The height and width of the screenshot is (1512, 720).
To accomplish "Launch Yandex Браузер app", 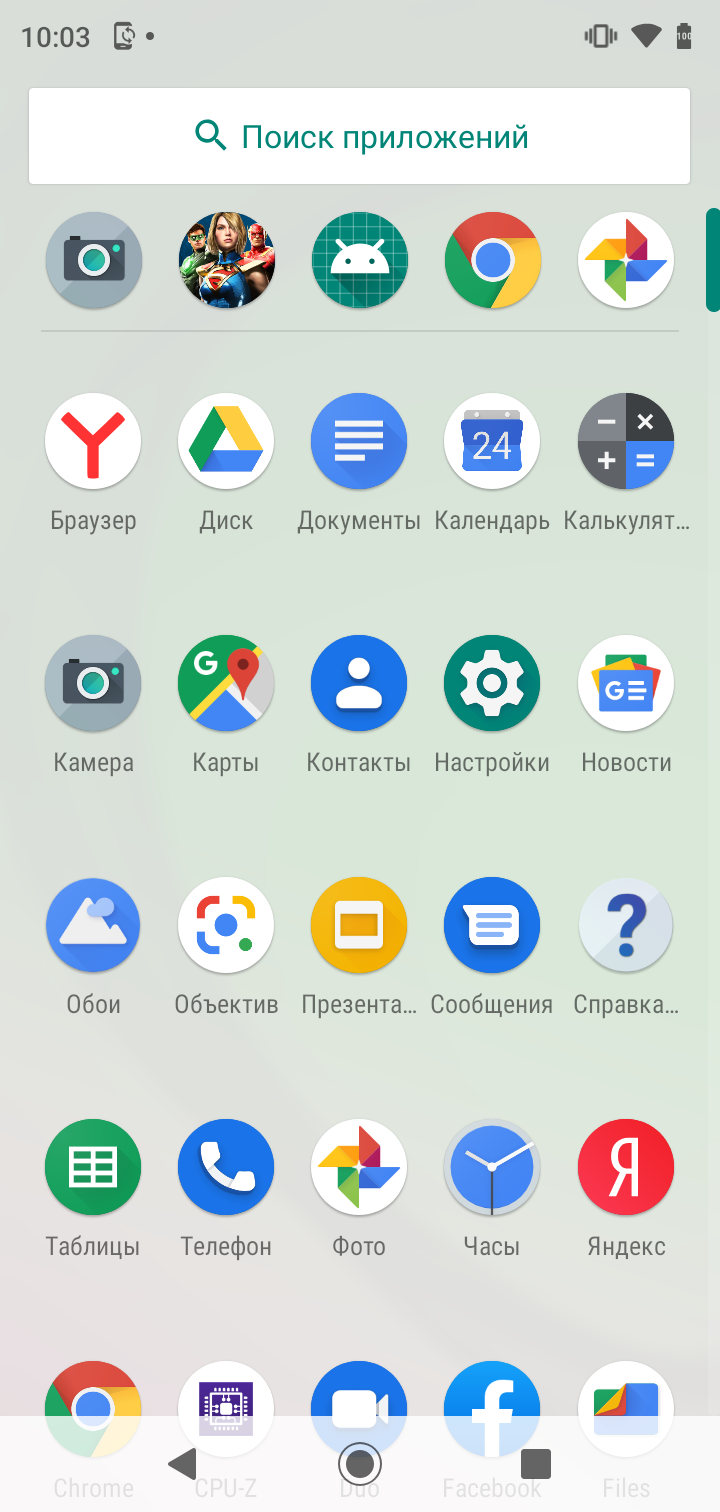I will click(93, 442).
